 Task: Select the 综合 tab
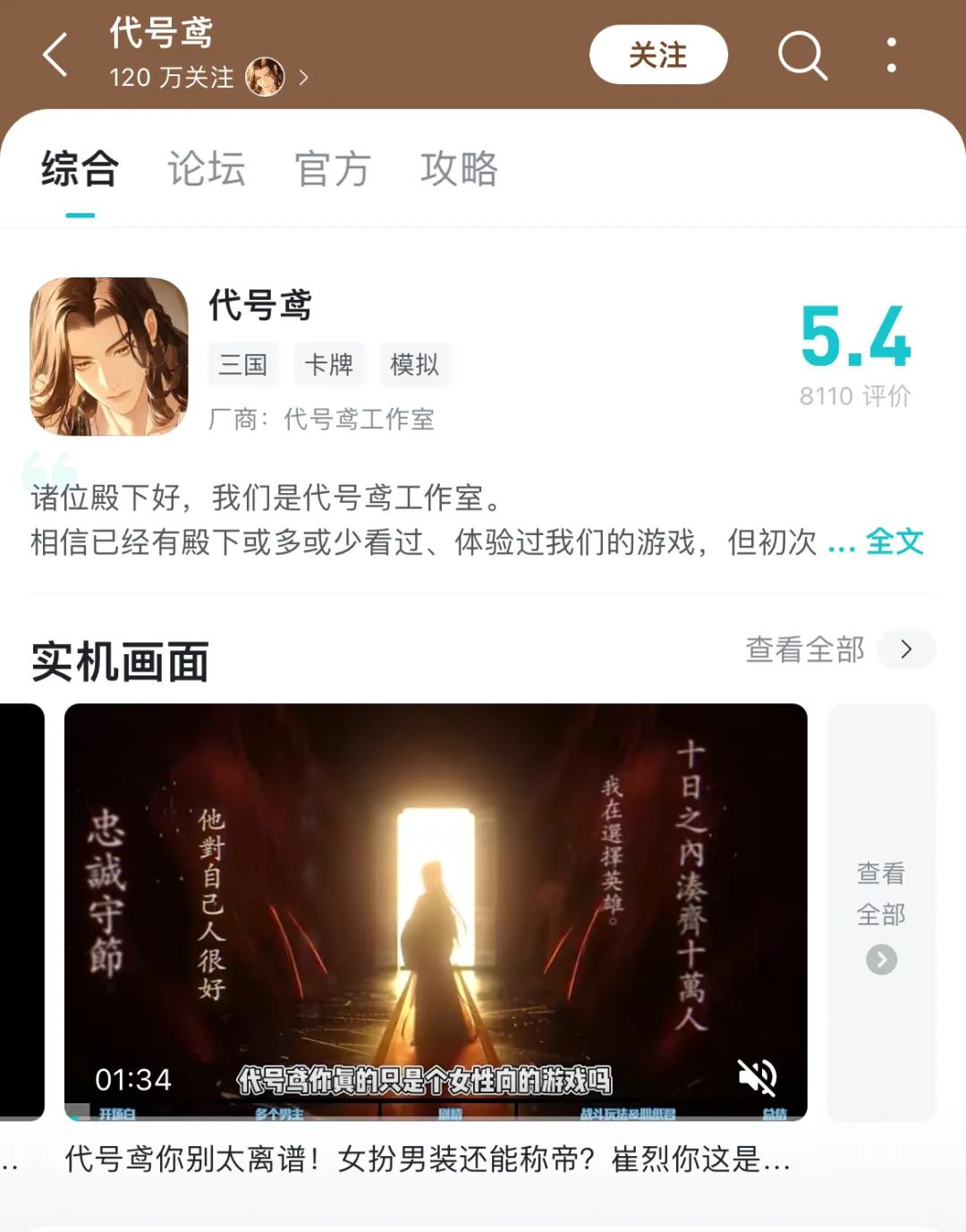[80, 169]
